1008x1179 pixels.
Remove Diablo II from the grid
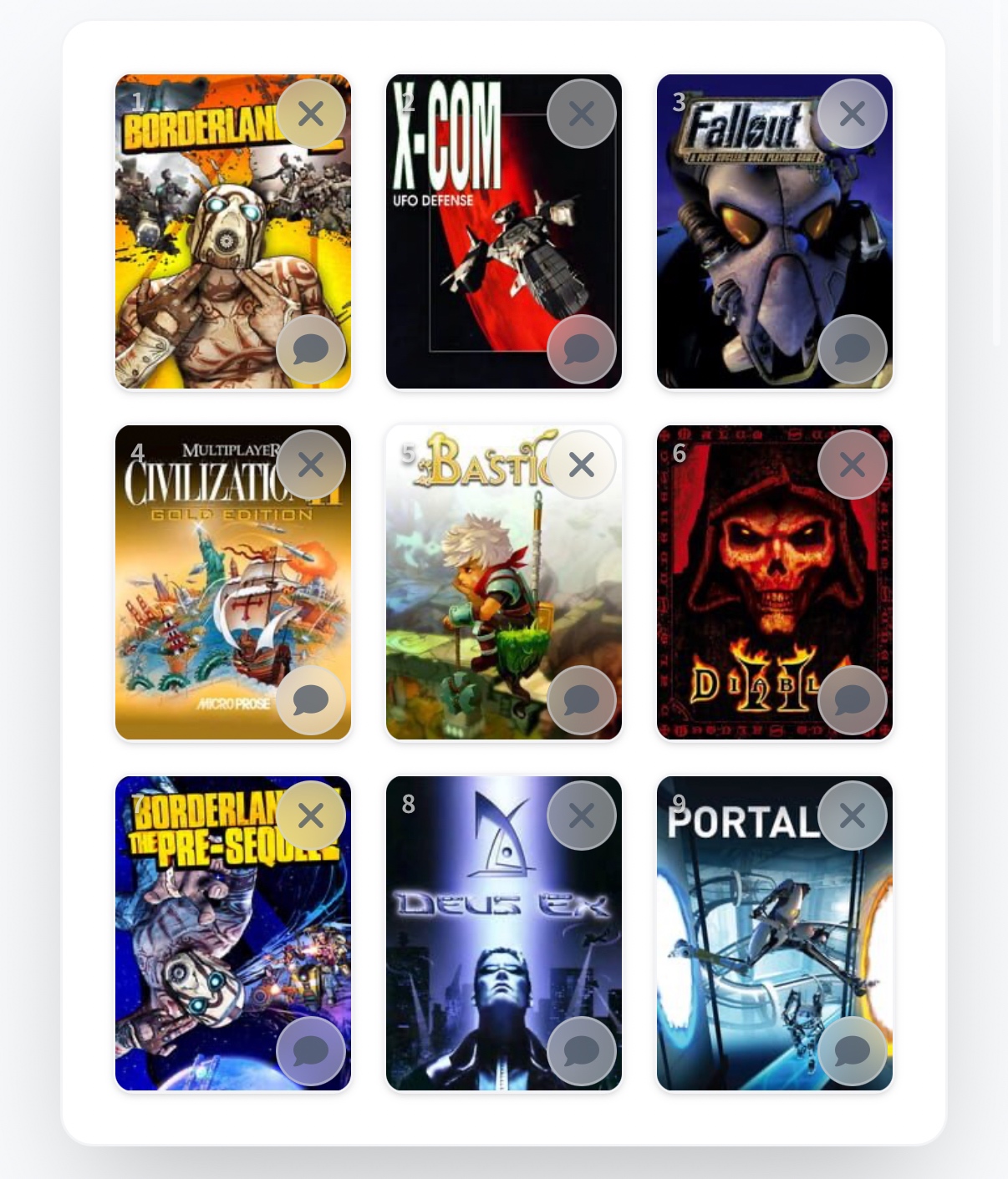pyautogui.click(x=853, y=465)
